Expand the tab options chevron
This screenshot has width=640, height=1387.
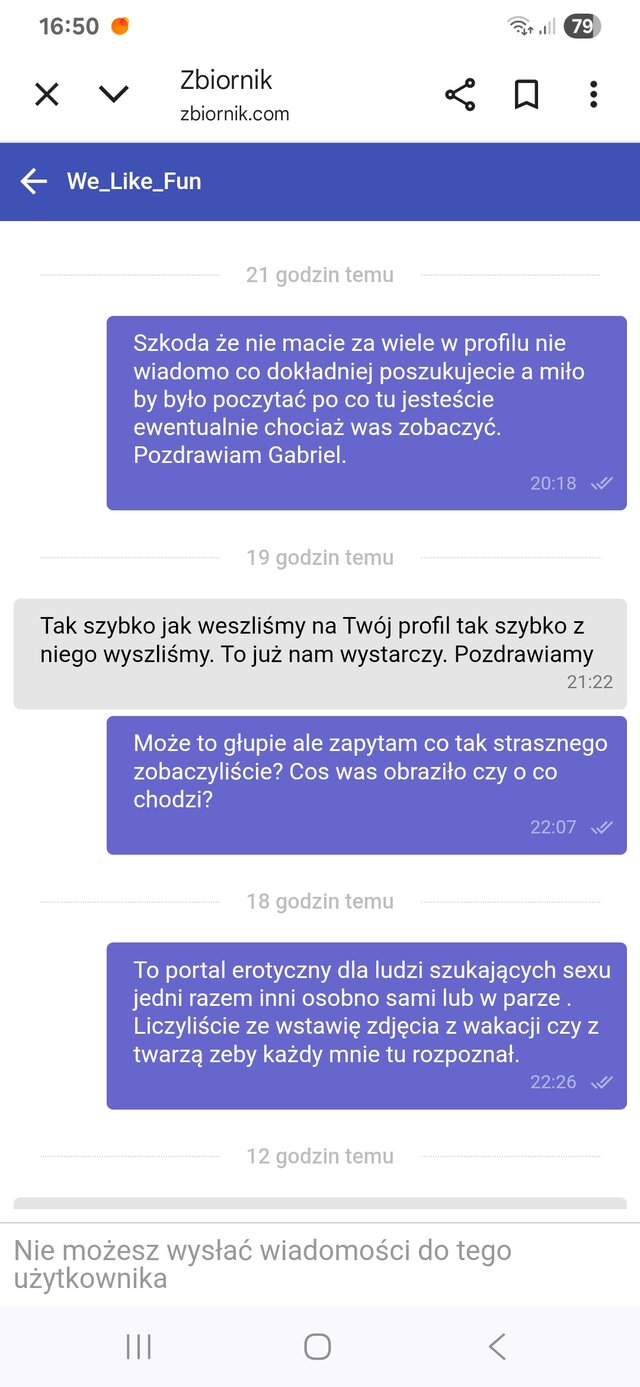pos(114,95)
